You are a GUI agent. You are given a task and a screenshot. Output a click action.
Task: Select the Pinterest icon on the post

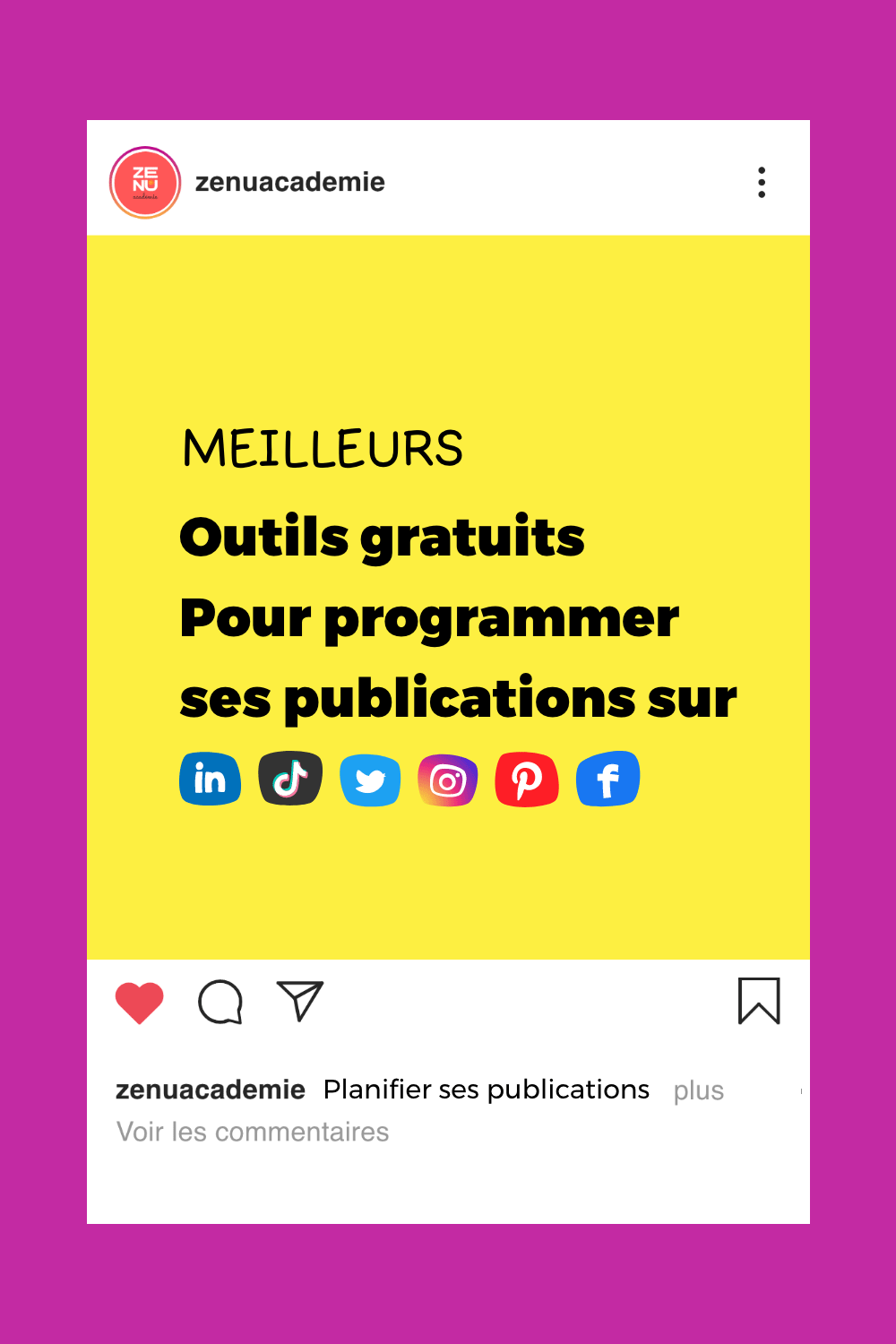pyautogui.click(x=527, y=779)
